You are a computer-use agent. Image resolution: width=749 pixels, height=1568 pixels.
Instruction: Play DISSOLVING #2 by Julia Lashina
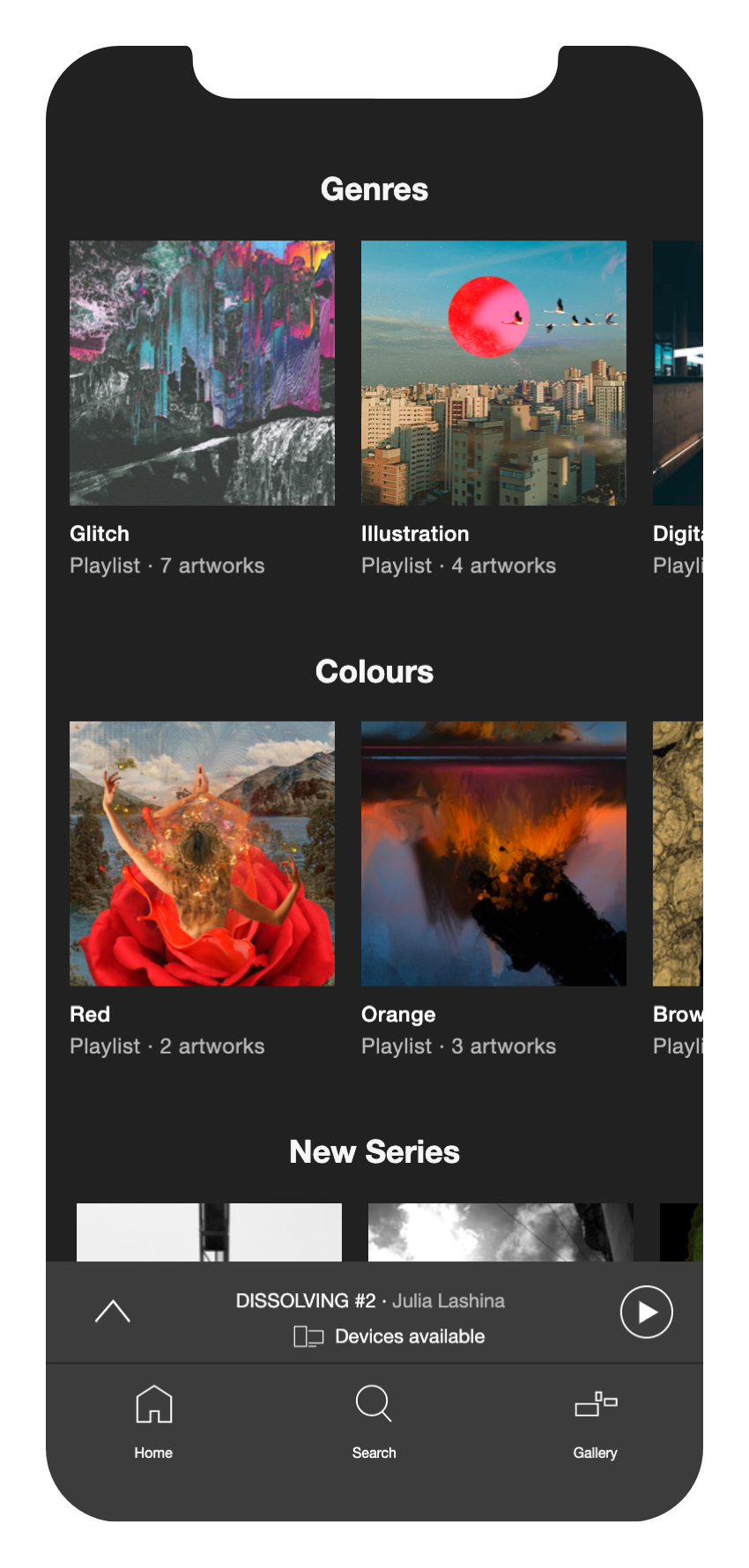pos(646,1313)
